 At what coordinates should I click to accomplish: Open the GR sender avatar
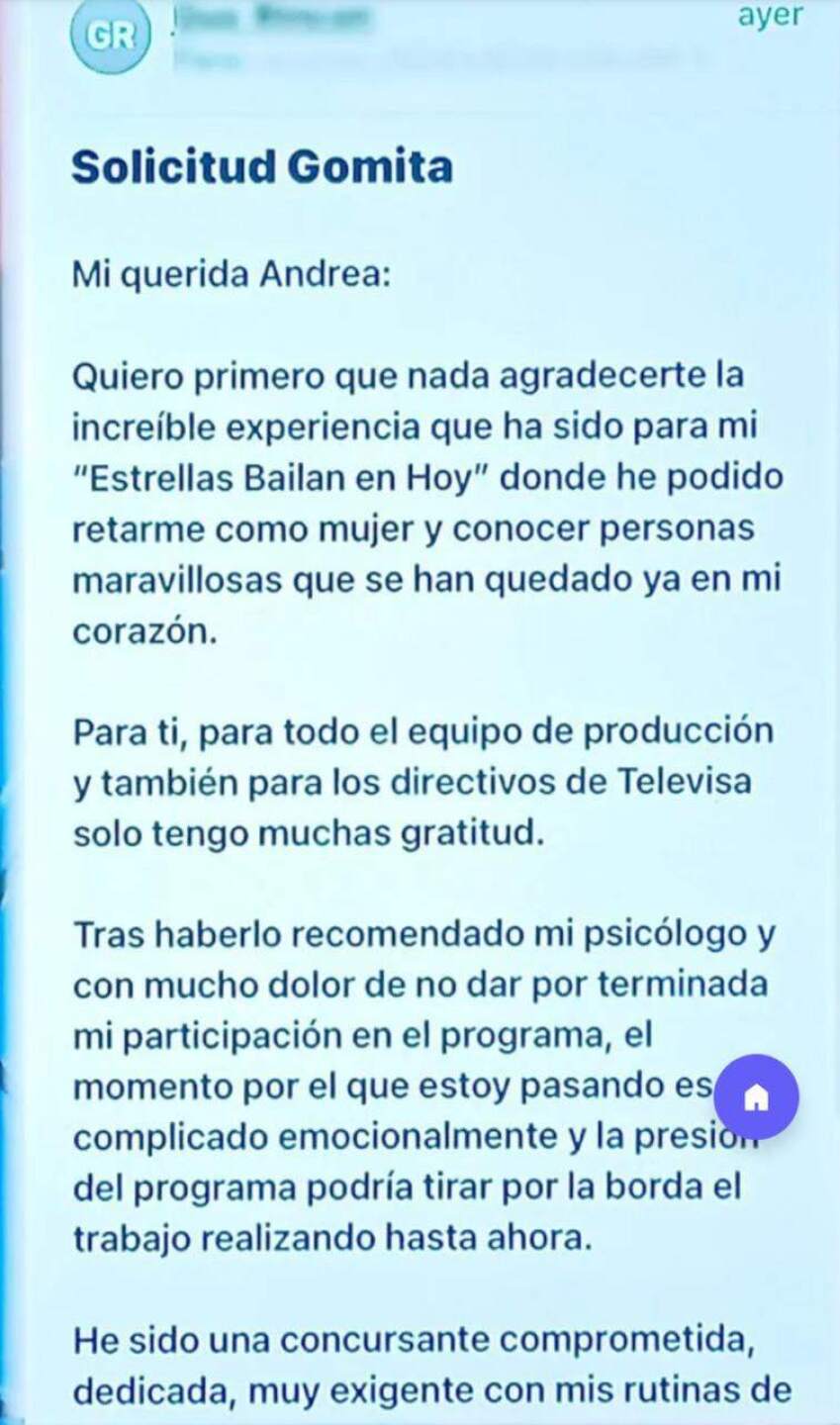tap(110, 36)
